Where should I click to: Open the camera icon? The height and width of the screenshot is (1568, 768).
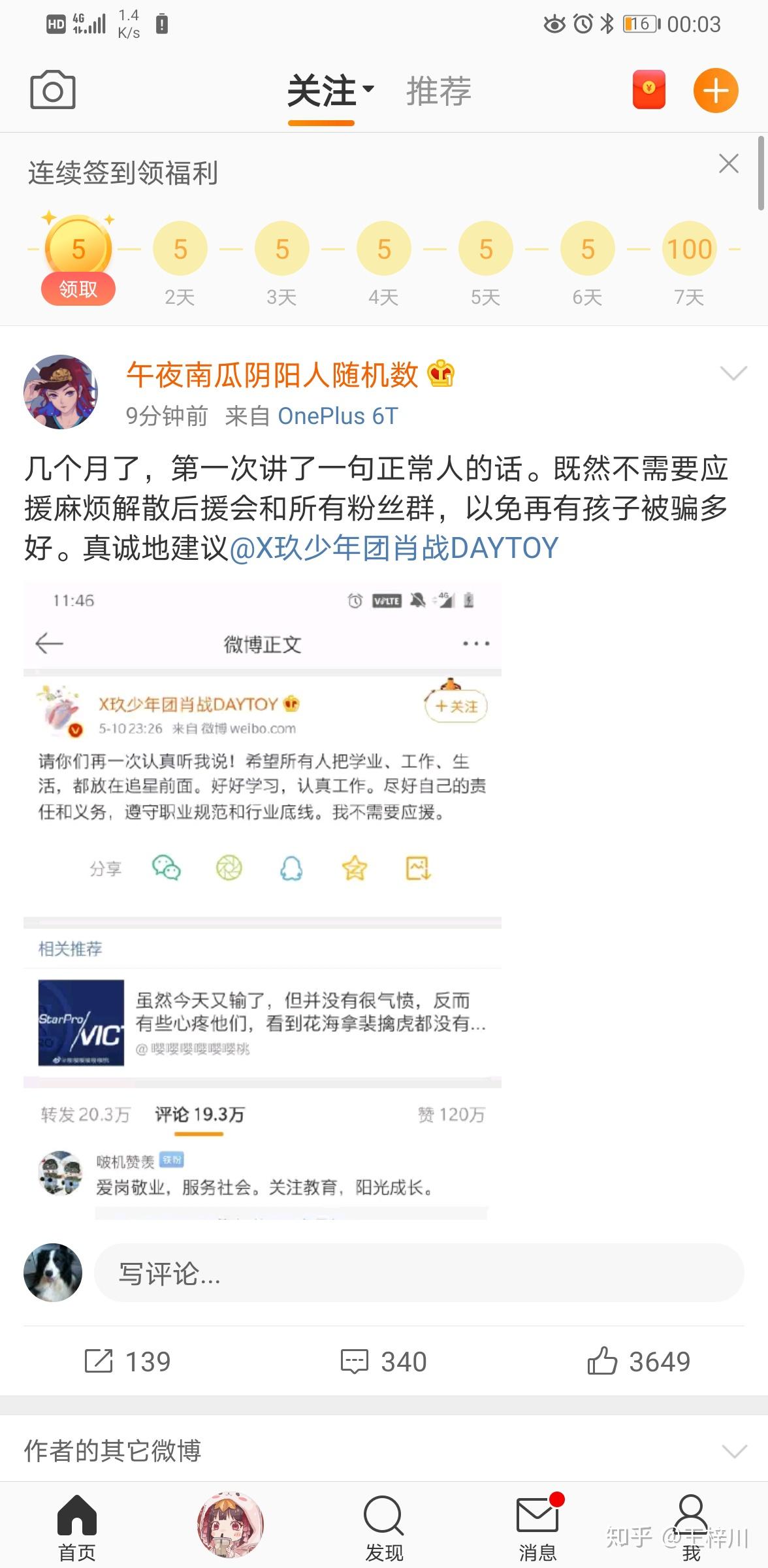click(53, 90)
